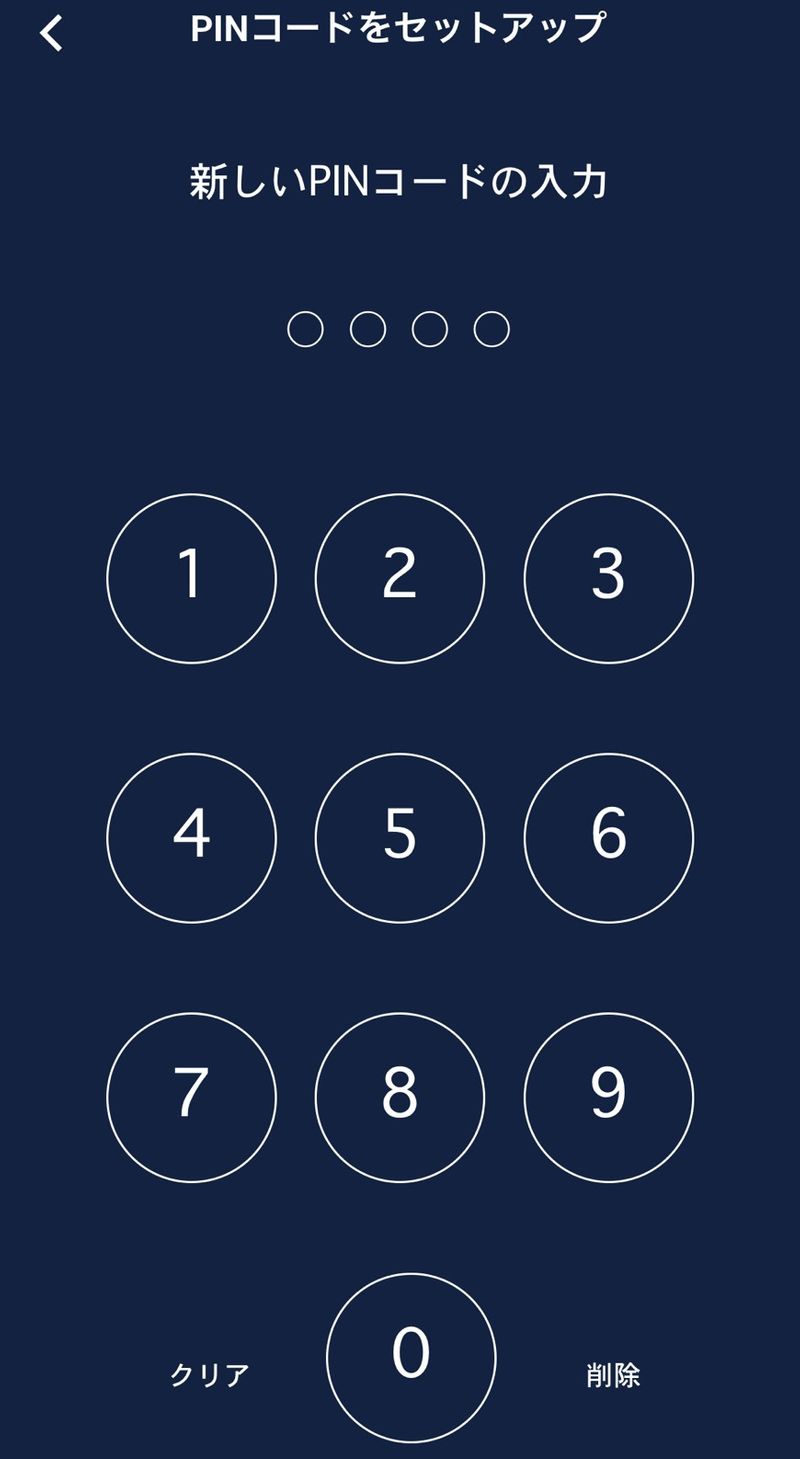Enter digit 7 for the PIN
The height and width of the screenshot is (1459, 800).
(191, 1097)
